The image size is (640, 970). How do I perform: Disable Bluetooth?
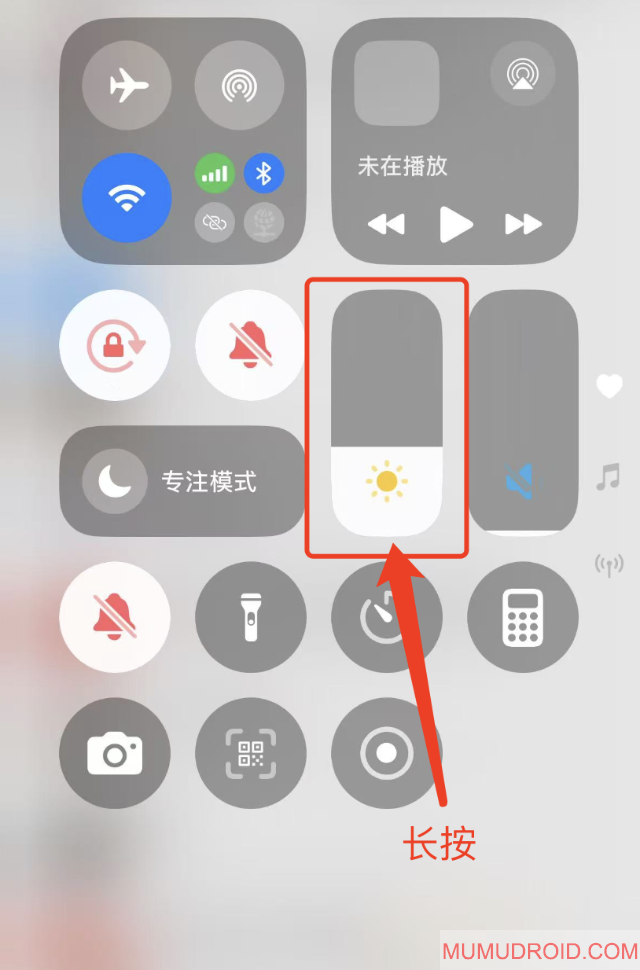(x=264, y=175)
